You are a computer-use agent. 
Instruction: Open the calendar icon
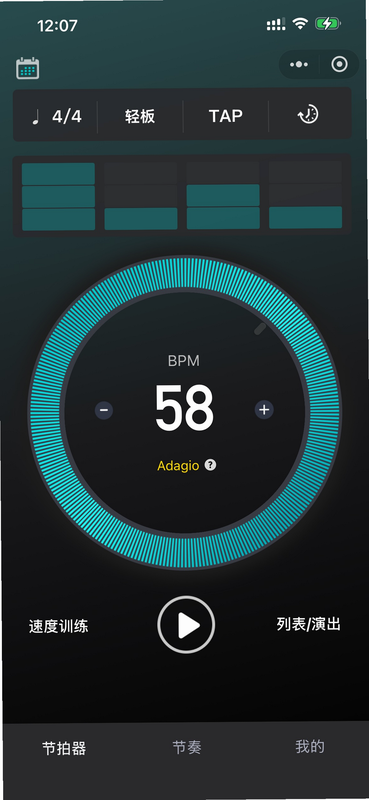(28, 68)
